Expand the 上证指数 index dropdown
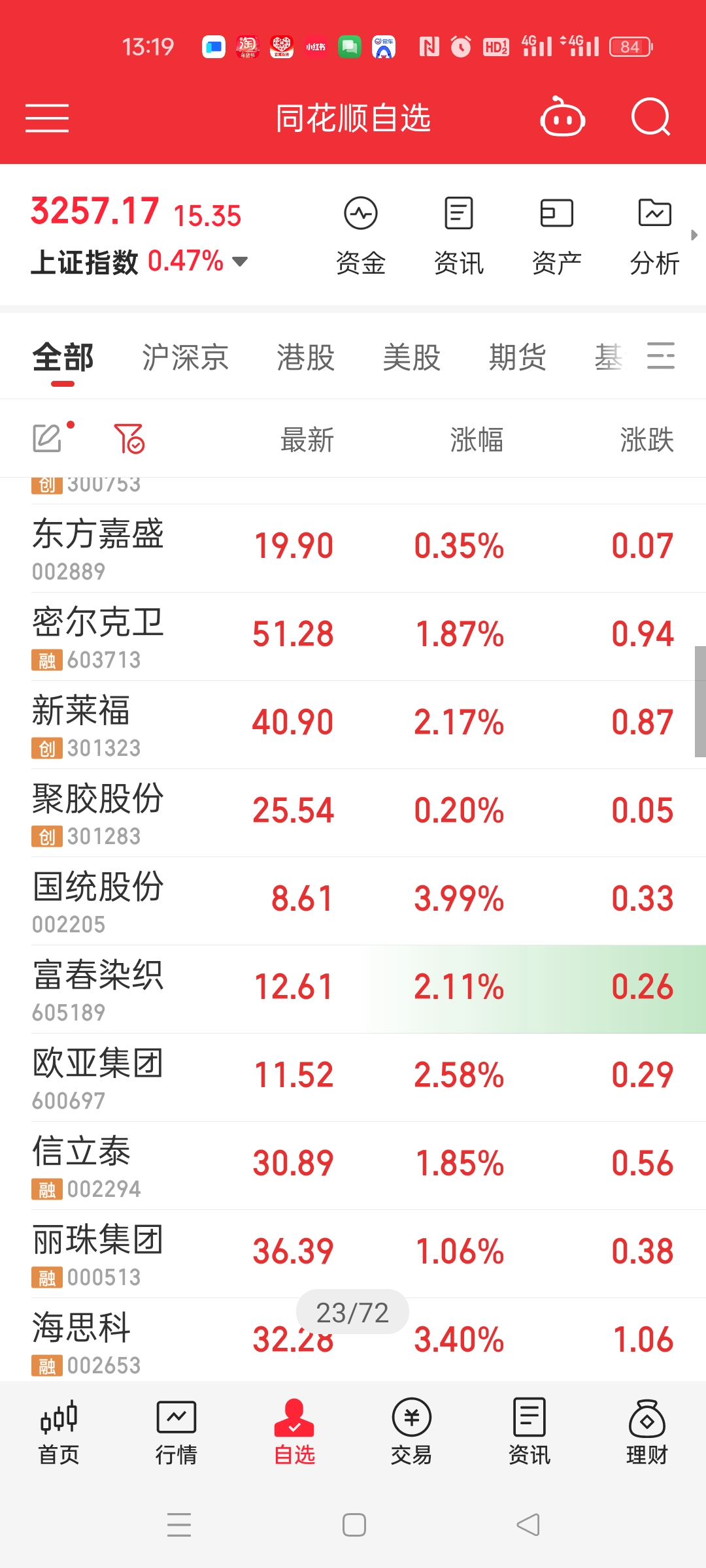 (241, 261)
